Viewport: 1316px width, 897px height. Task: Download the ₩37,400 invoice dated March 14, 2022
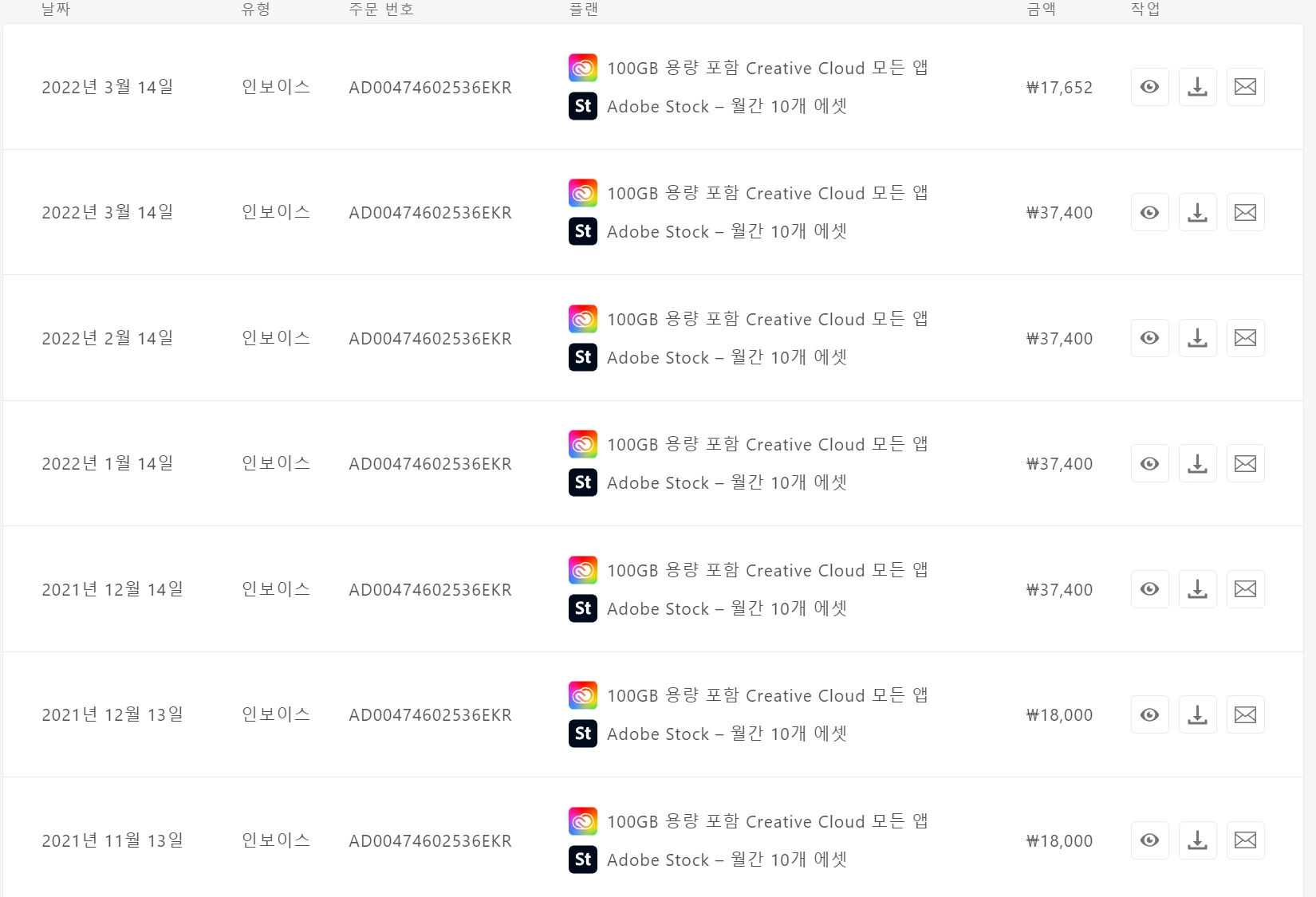1197,213
